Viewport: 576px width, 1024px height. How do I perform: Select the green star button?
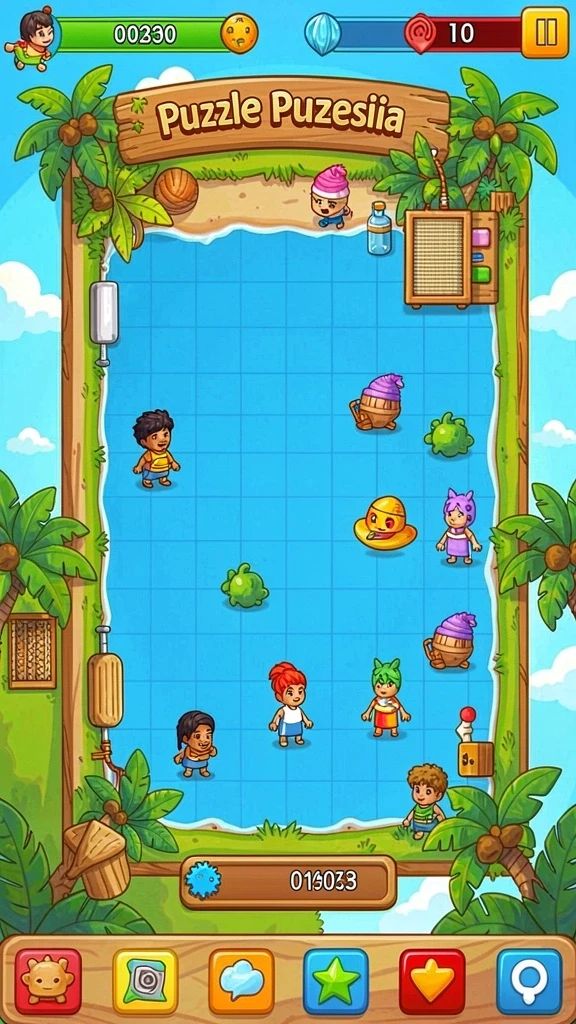coord(336,981)
